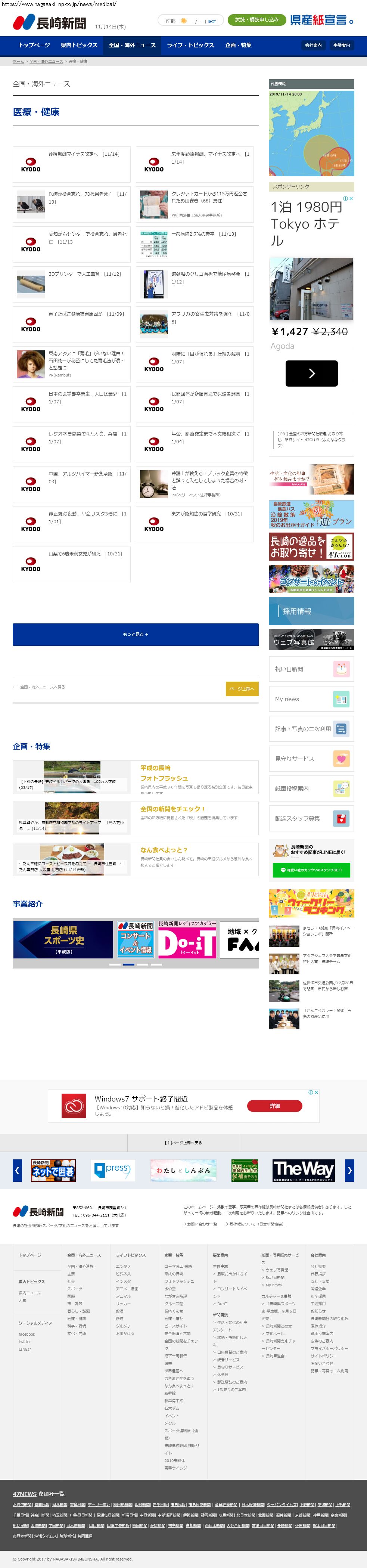Open the My news sidebar item
The width and height of the screenshot is (367, 1568).
coord(311,699)
